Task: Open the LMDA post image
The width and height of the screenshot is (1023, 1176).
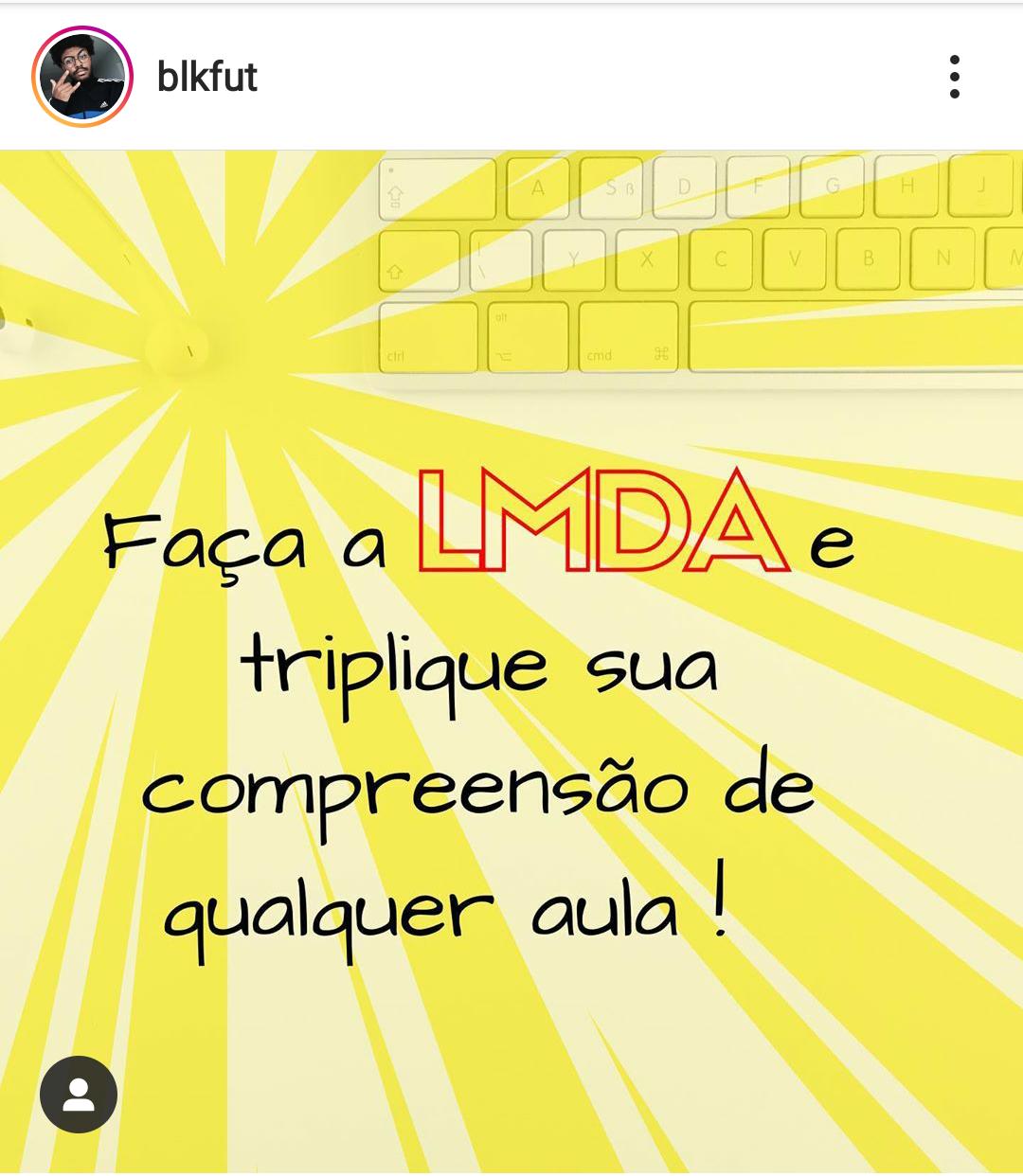Action: 511,663
